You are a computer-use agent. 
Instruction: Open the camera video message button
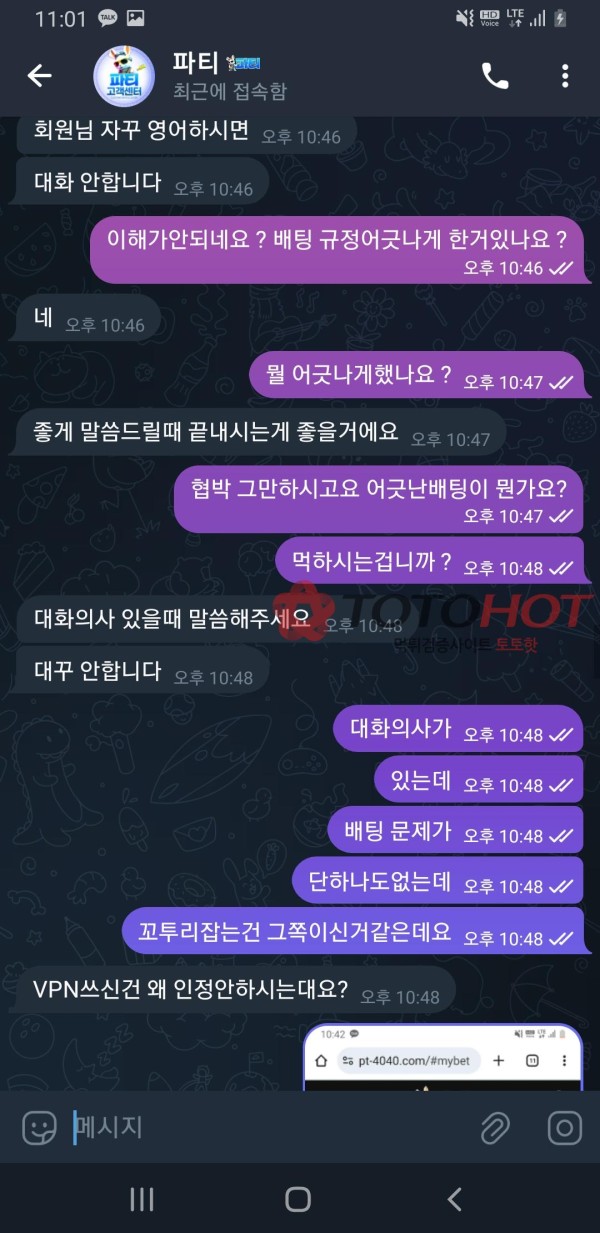tap(565, 1128)
